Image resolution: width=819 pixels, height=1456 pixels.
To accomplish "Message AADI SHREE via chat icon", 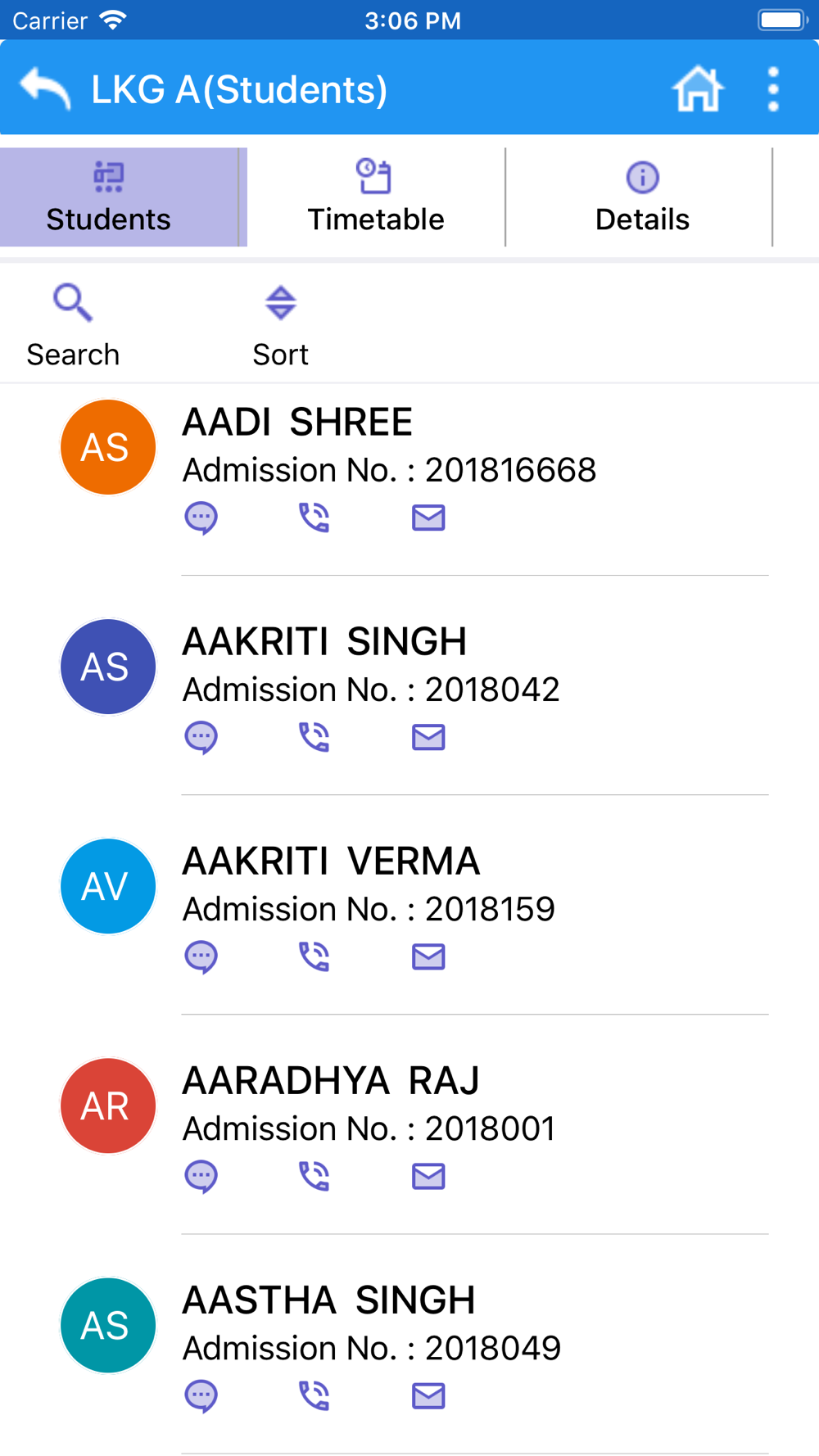I will coord(201,518).
